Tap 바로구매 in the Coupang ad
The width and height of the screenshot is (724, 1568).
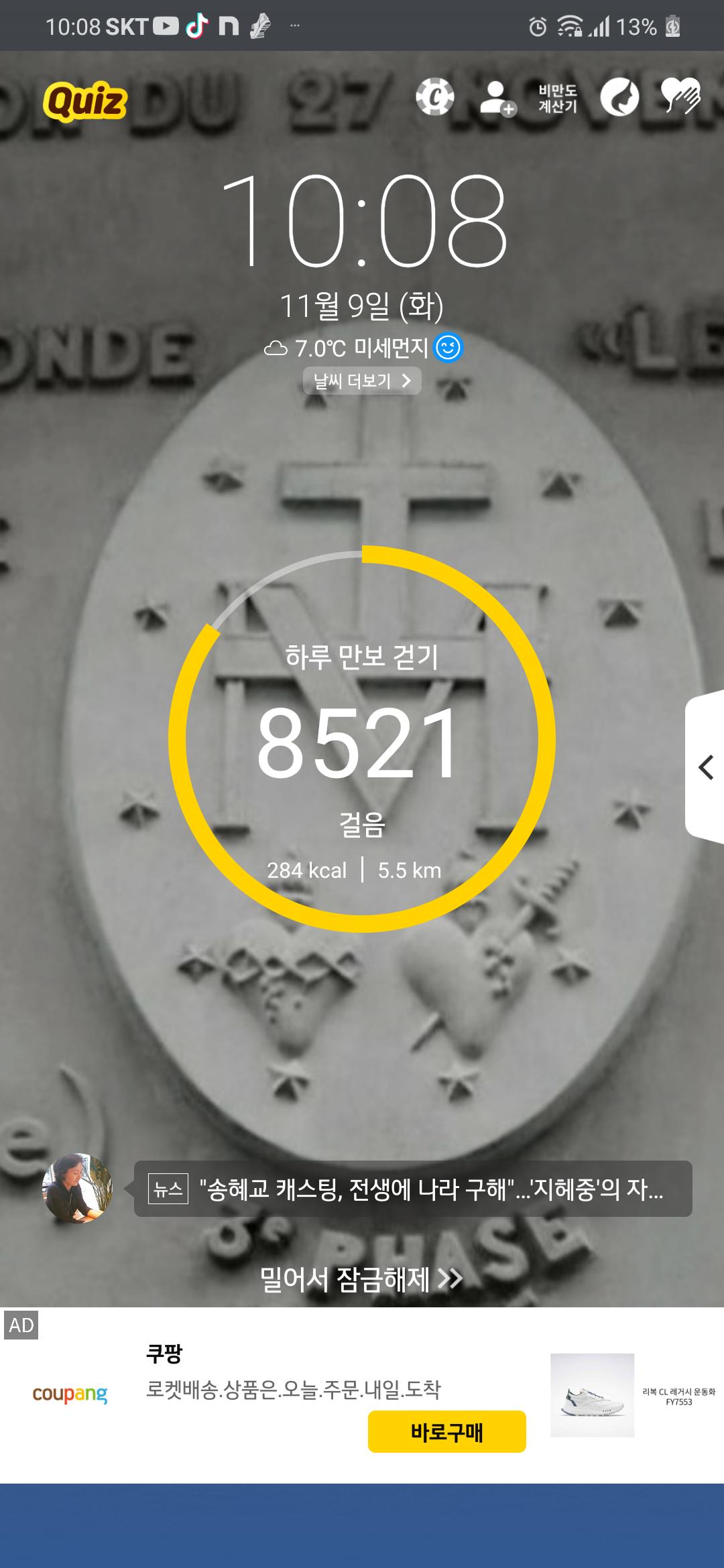tap(446, 1432)
